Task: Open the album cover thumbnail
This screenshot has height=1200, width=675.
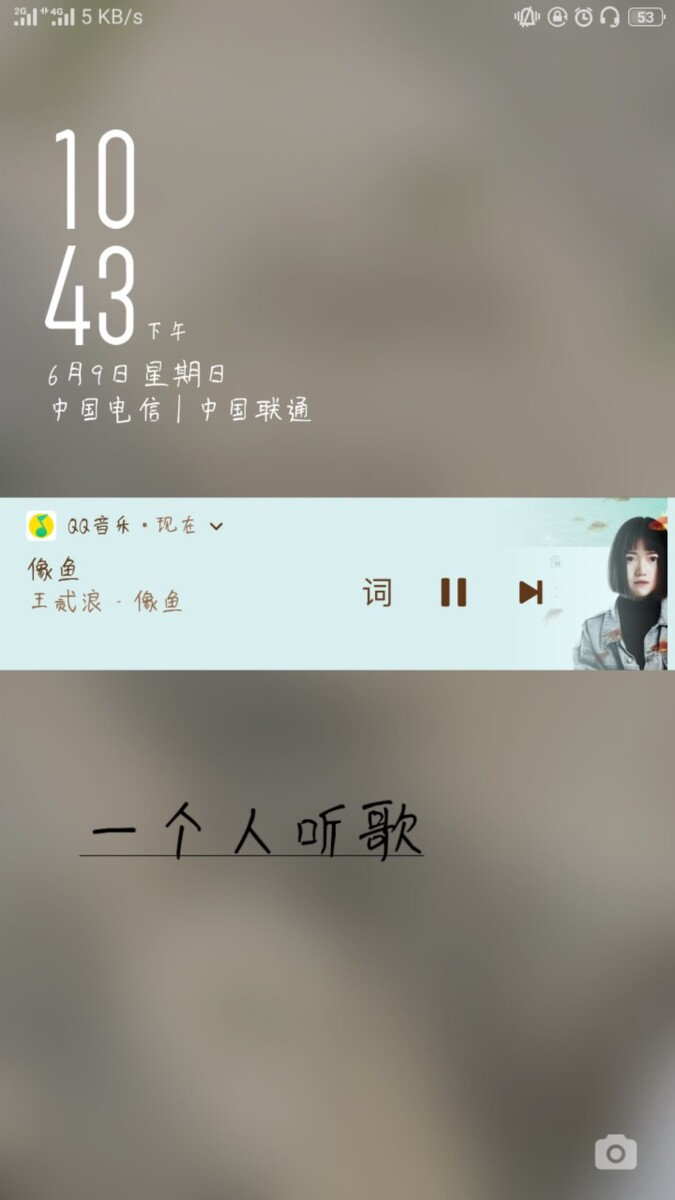Action: 620,592
